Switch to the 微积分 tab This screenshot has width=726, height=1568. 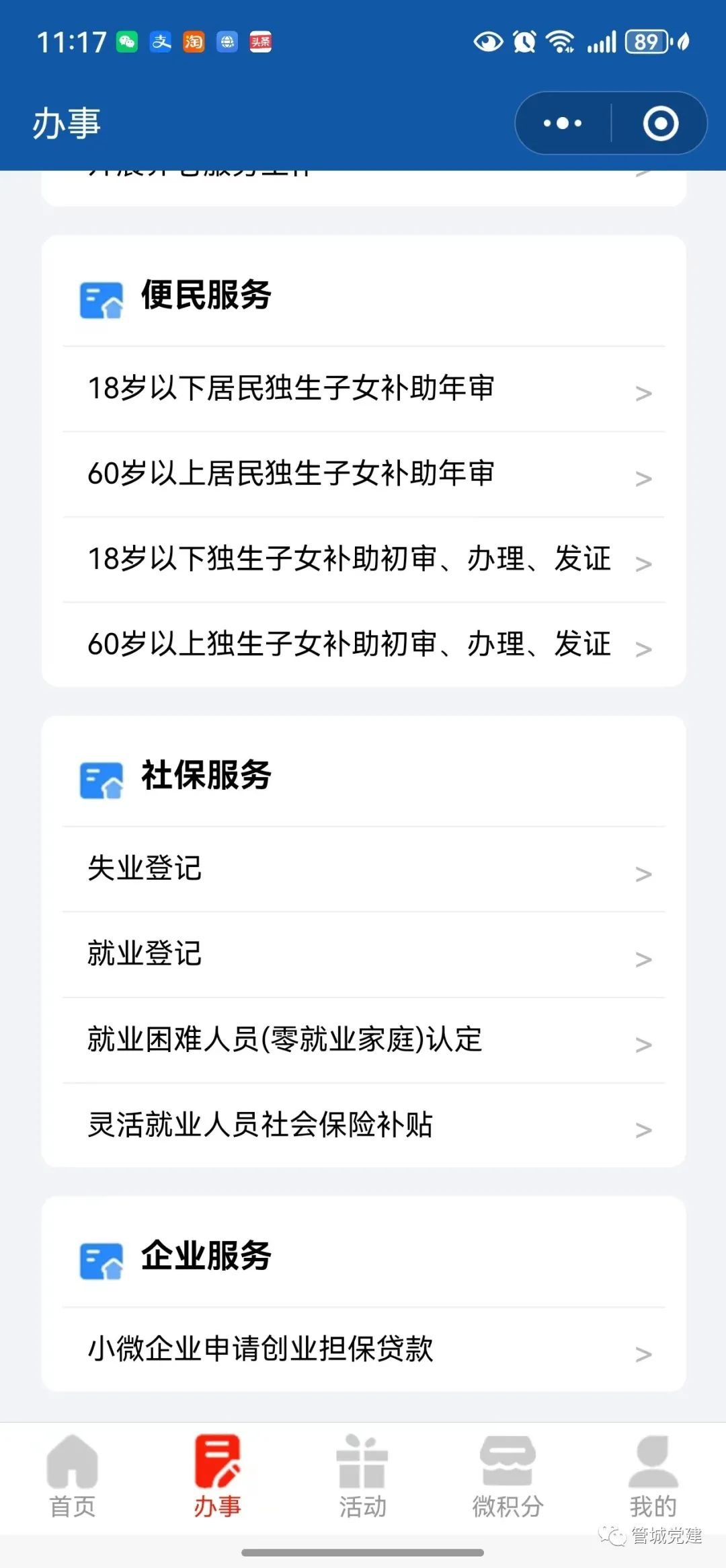(x=508, y=1477)
